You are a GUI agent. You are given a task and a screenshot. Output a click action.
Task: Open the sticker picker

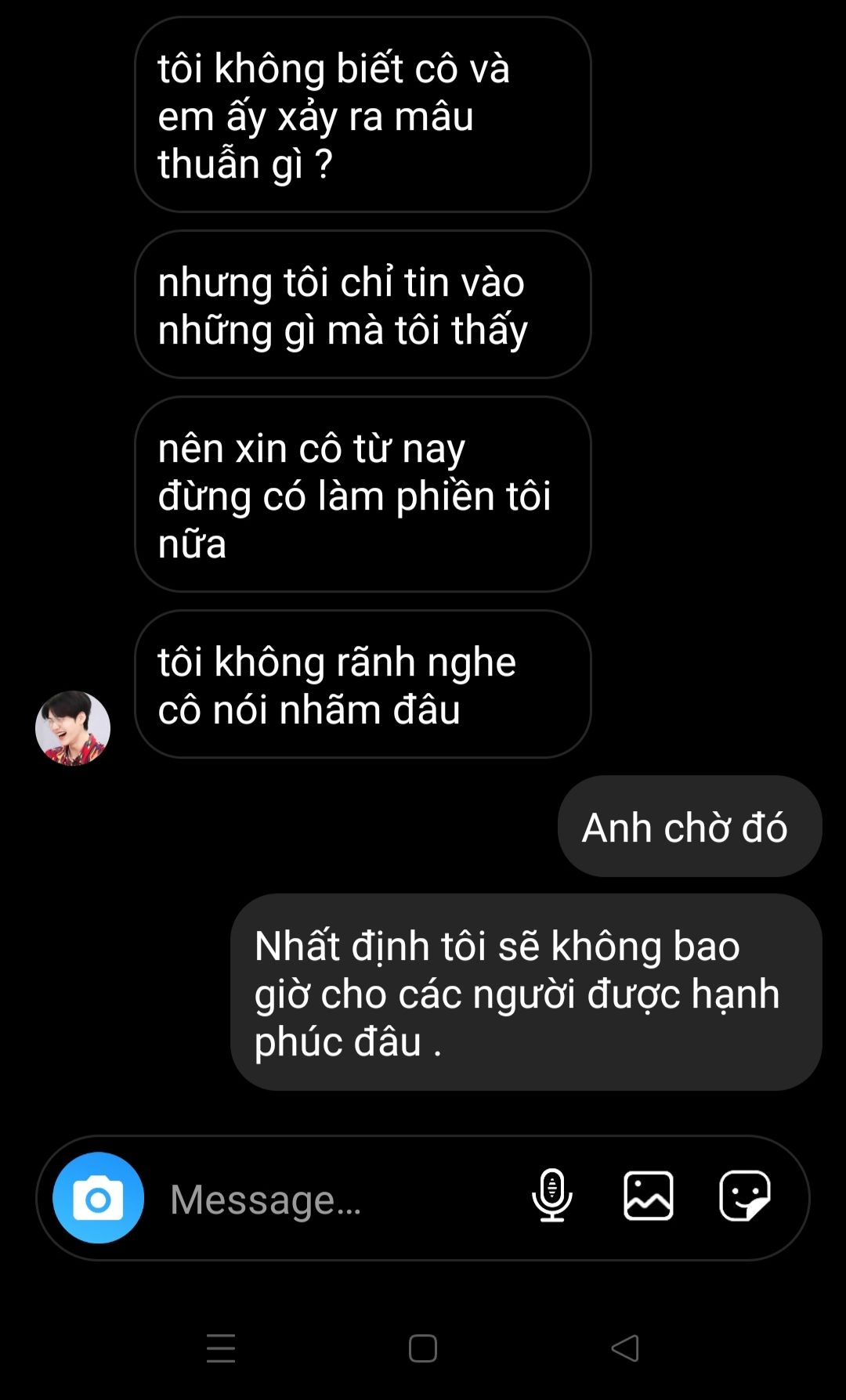(745, 1196)
